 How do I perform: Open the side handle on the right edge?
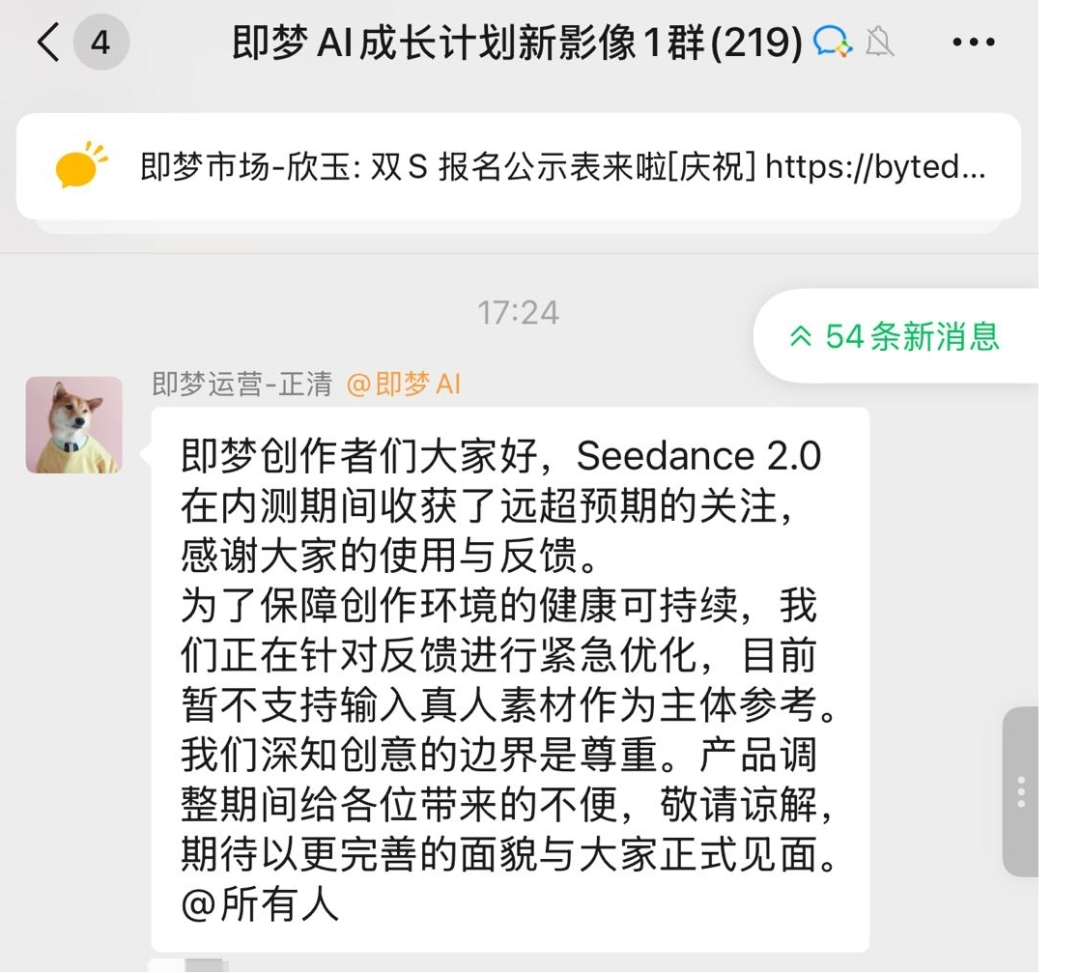point(1020,791)
